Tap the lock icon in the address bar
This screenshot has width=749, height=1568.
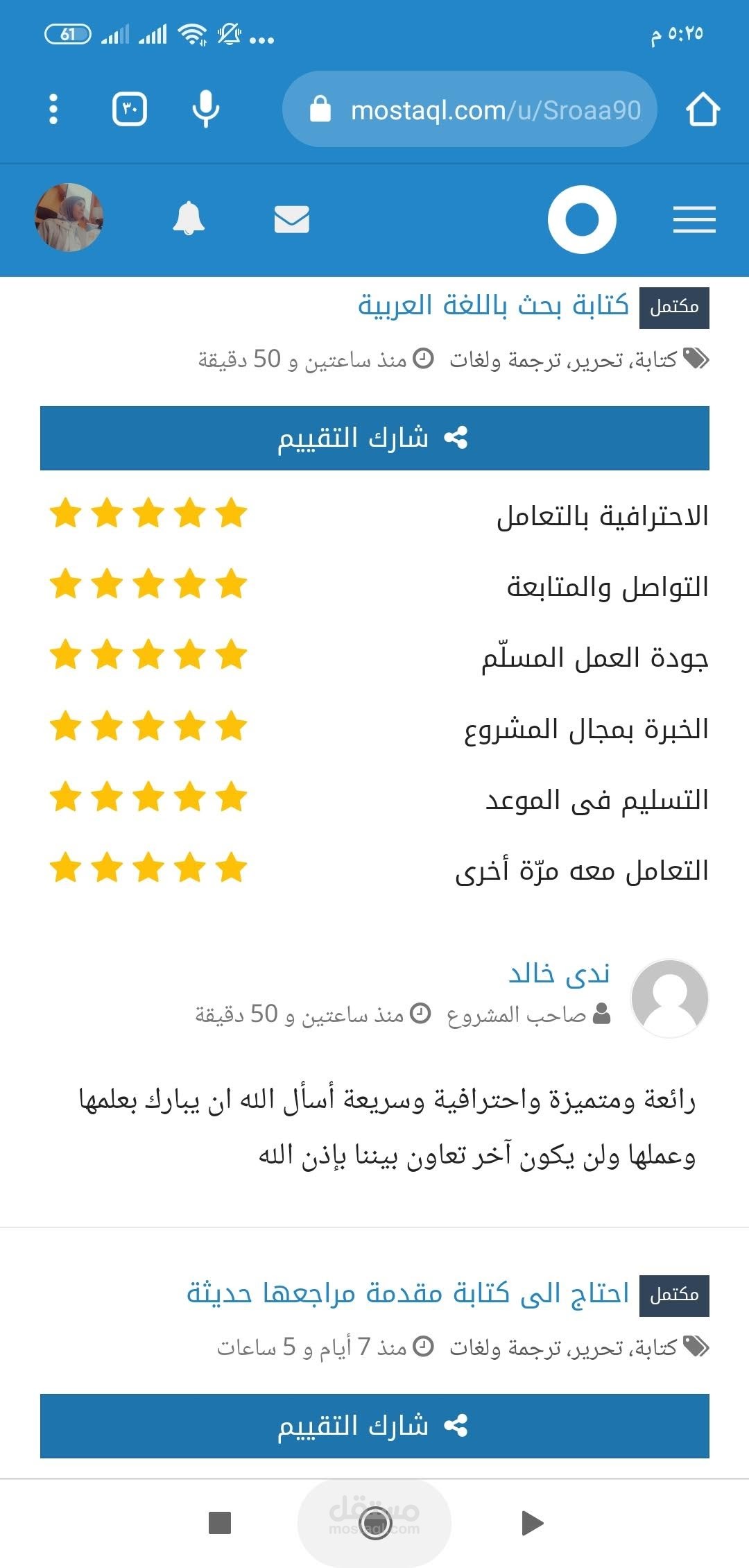(320, 109)
